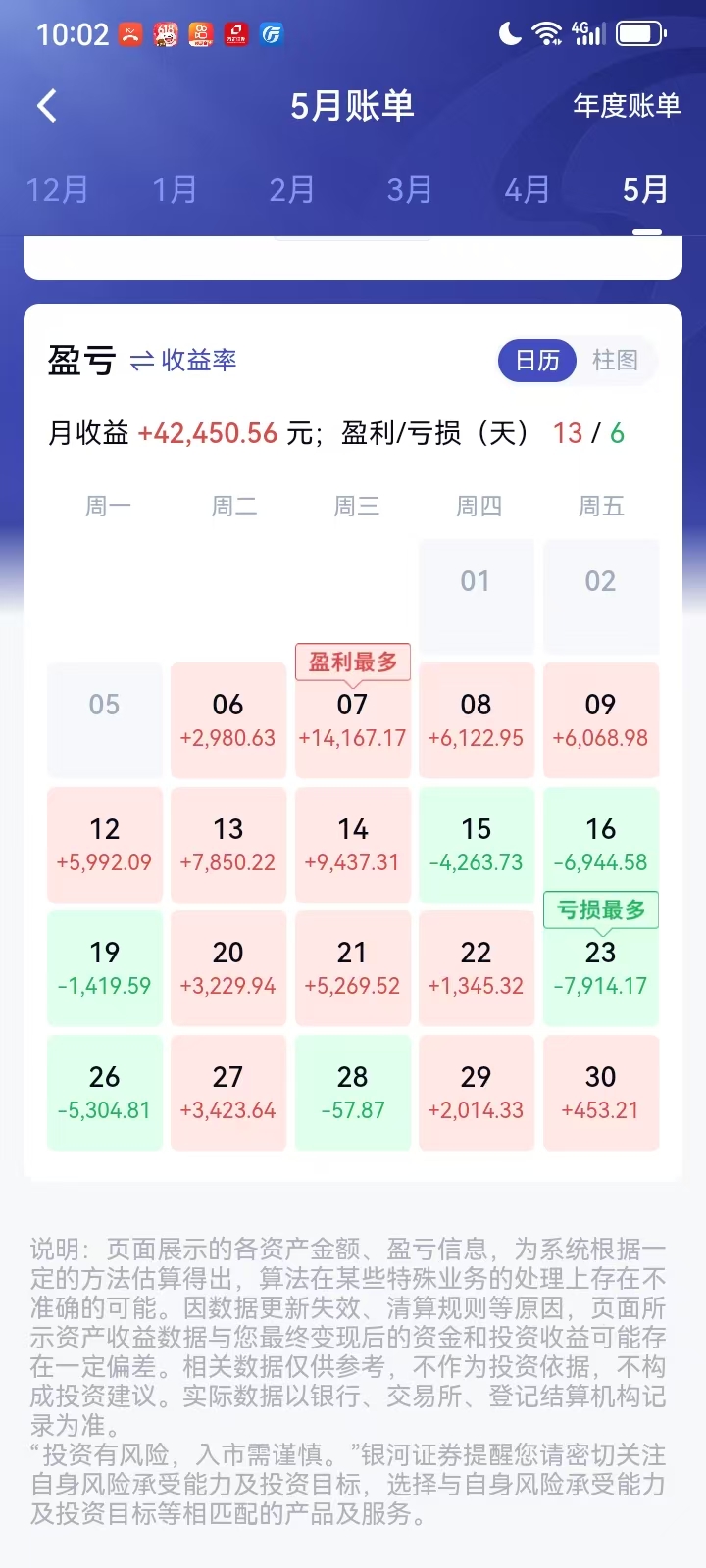Switch to the 柱图 bar chart view

[615, 361]
